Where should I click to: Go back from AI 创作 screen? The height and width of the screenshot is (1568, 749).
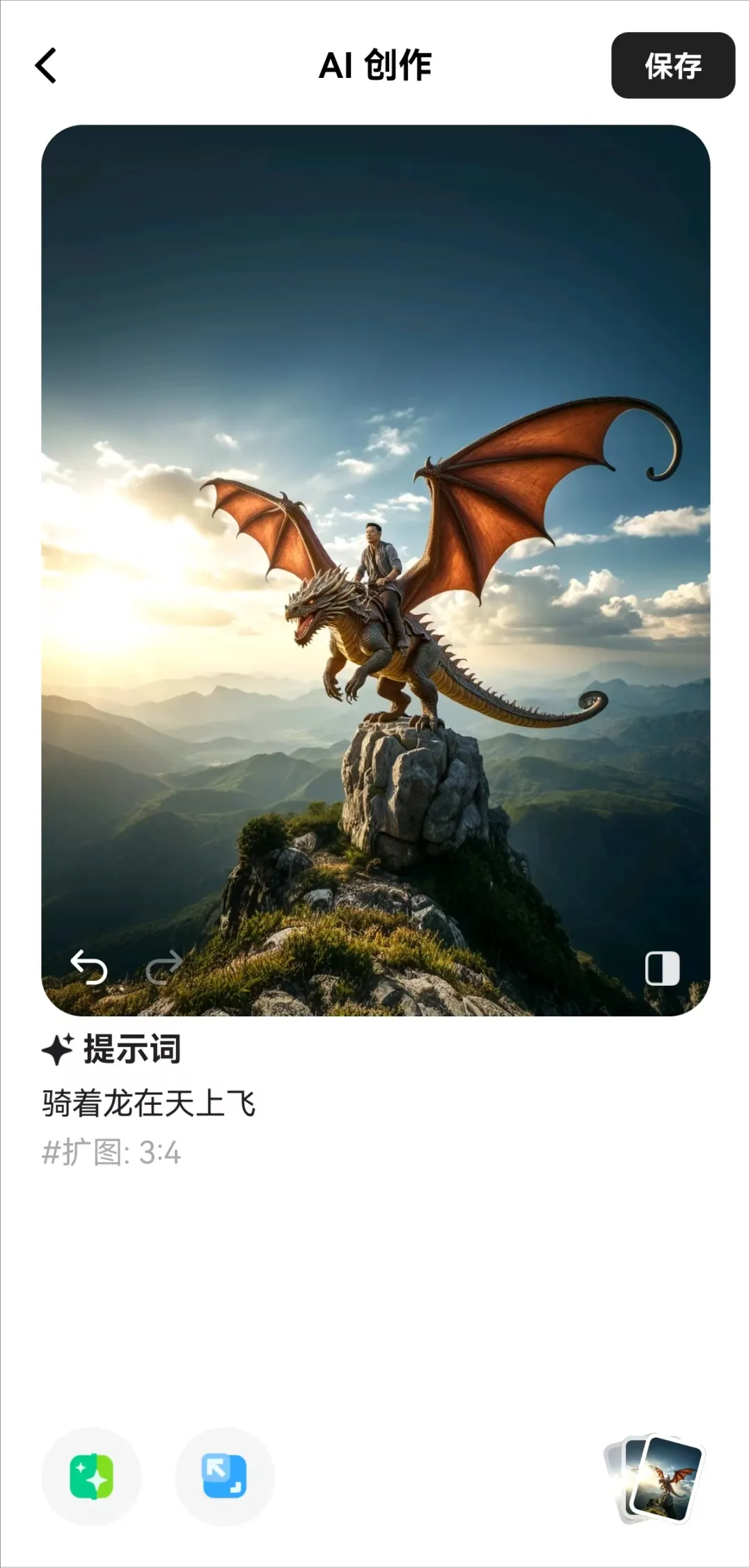coord(46,66)
